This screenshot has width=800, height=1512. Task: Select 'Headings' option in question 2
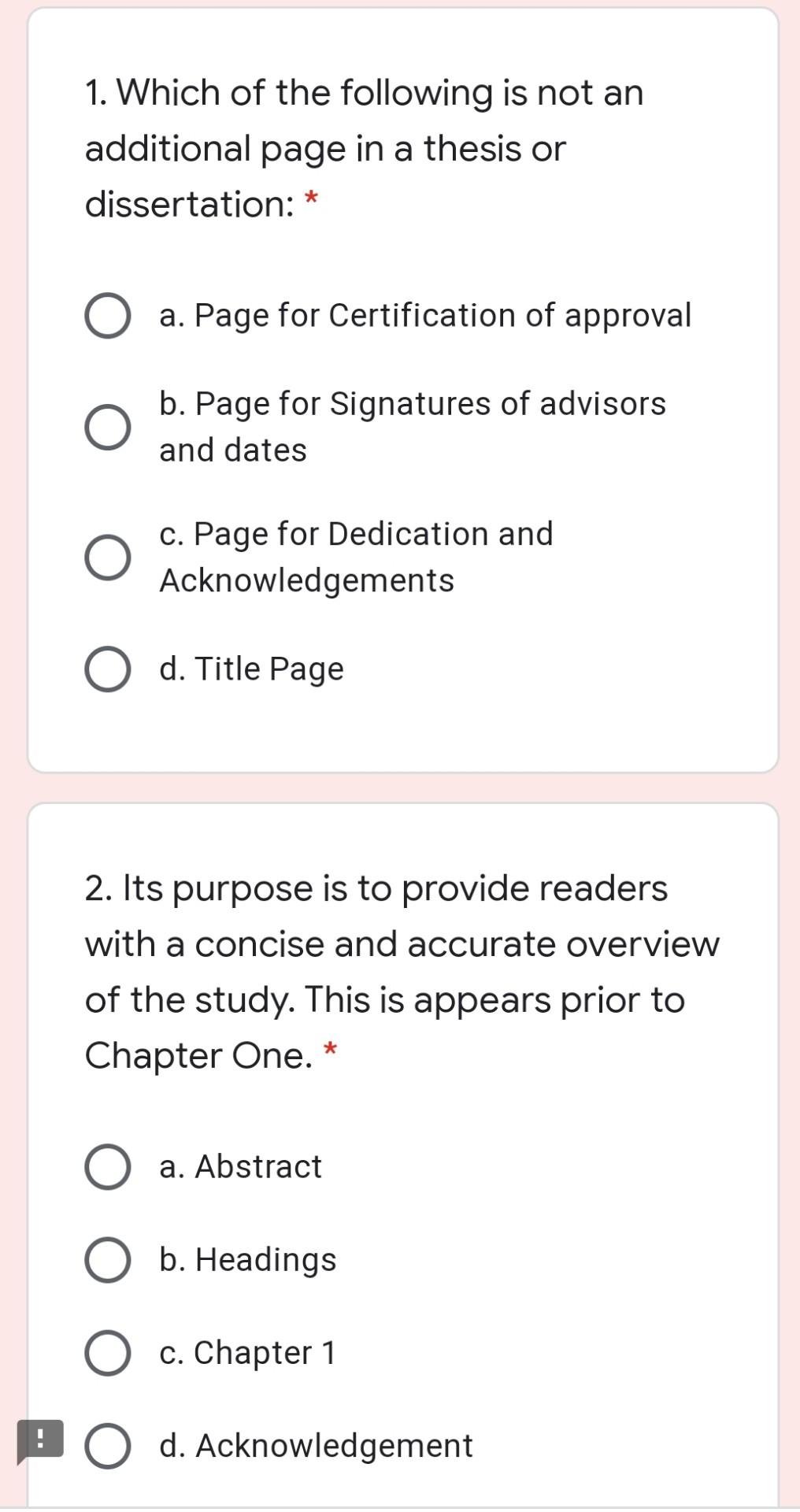[x=108, y=1260]
